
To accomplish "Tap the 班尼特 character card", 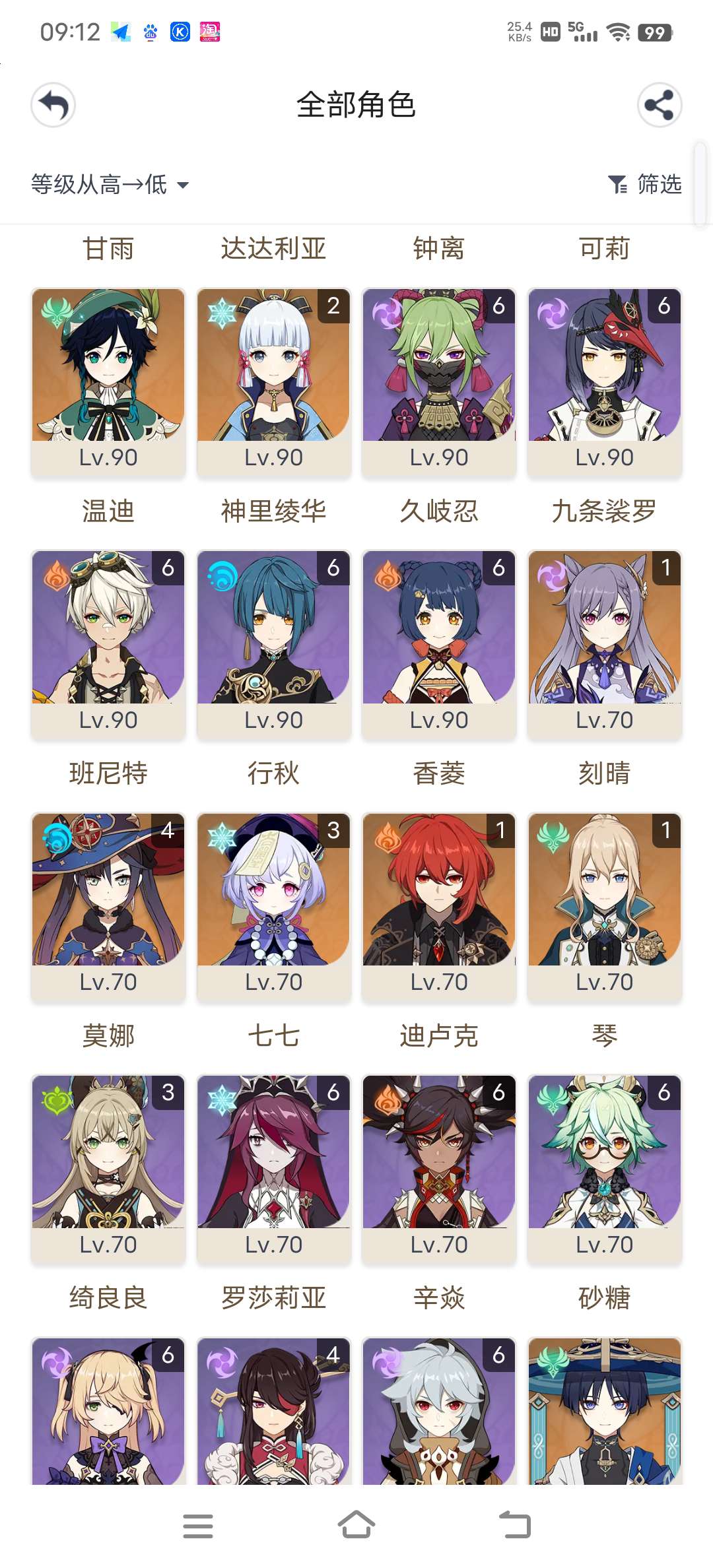I will coord(108,643).
